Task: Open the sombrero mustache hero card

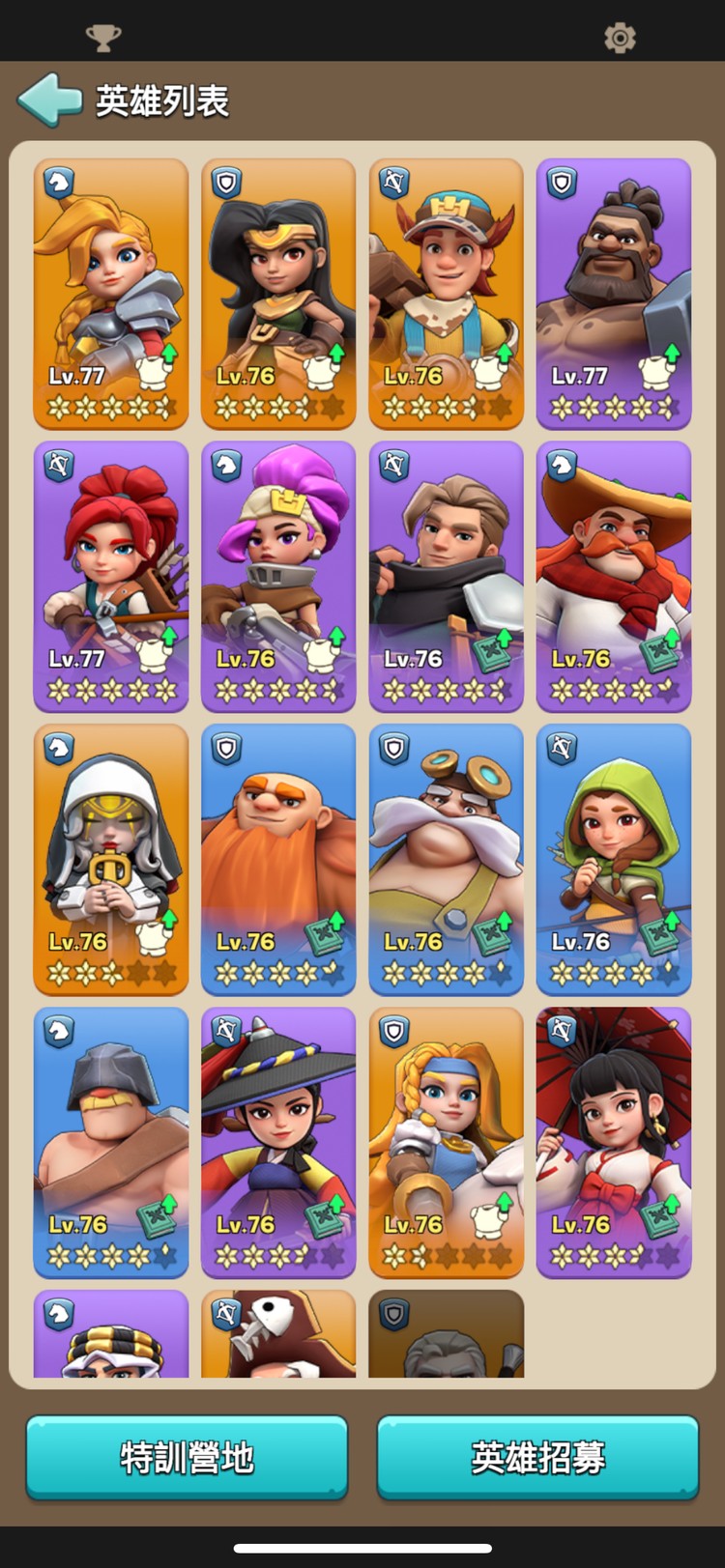Action: coord(614,577)
